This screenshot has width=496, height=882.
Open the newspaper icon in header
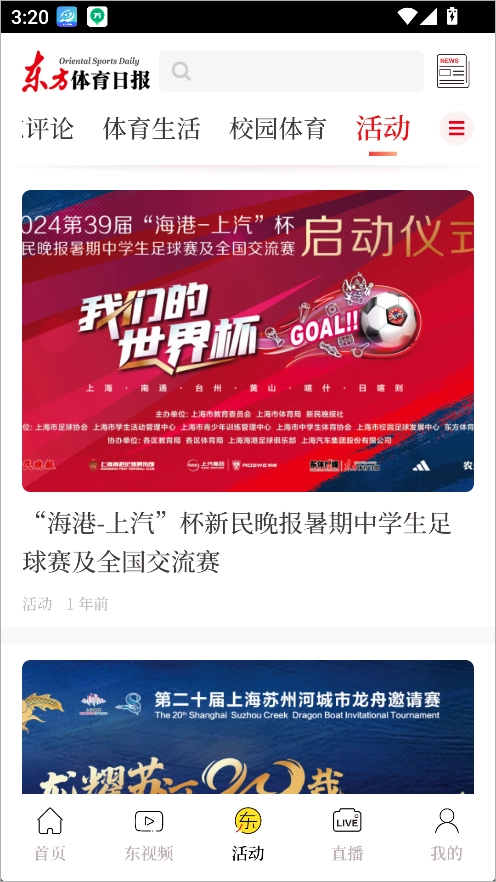pos(453,71)
